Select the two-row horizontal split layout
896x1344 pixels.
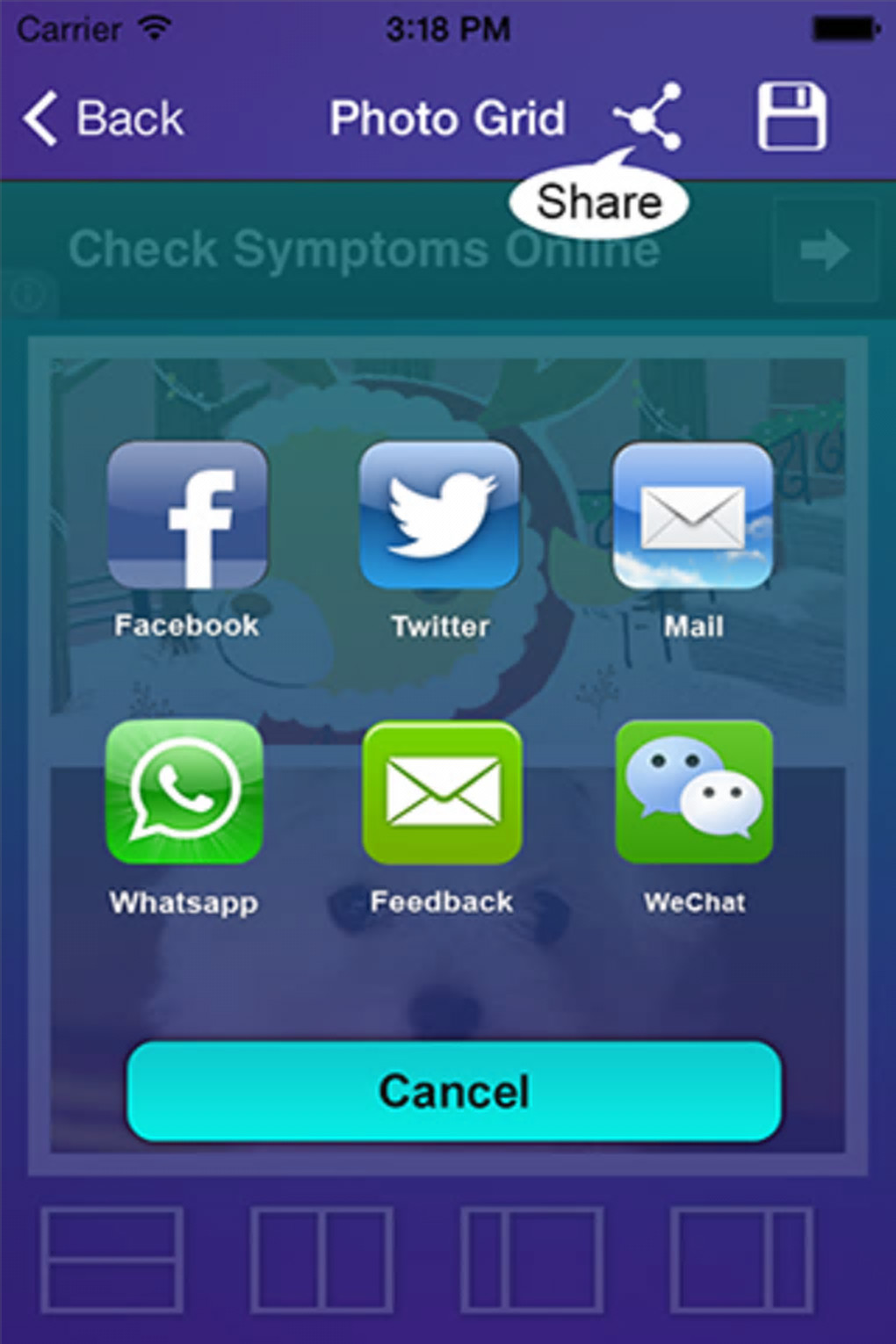tap(112, 1259)
